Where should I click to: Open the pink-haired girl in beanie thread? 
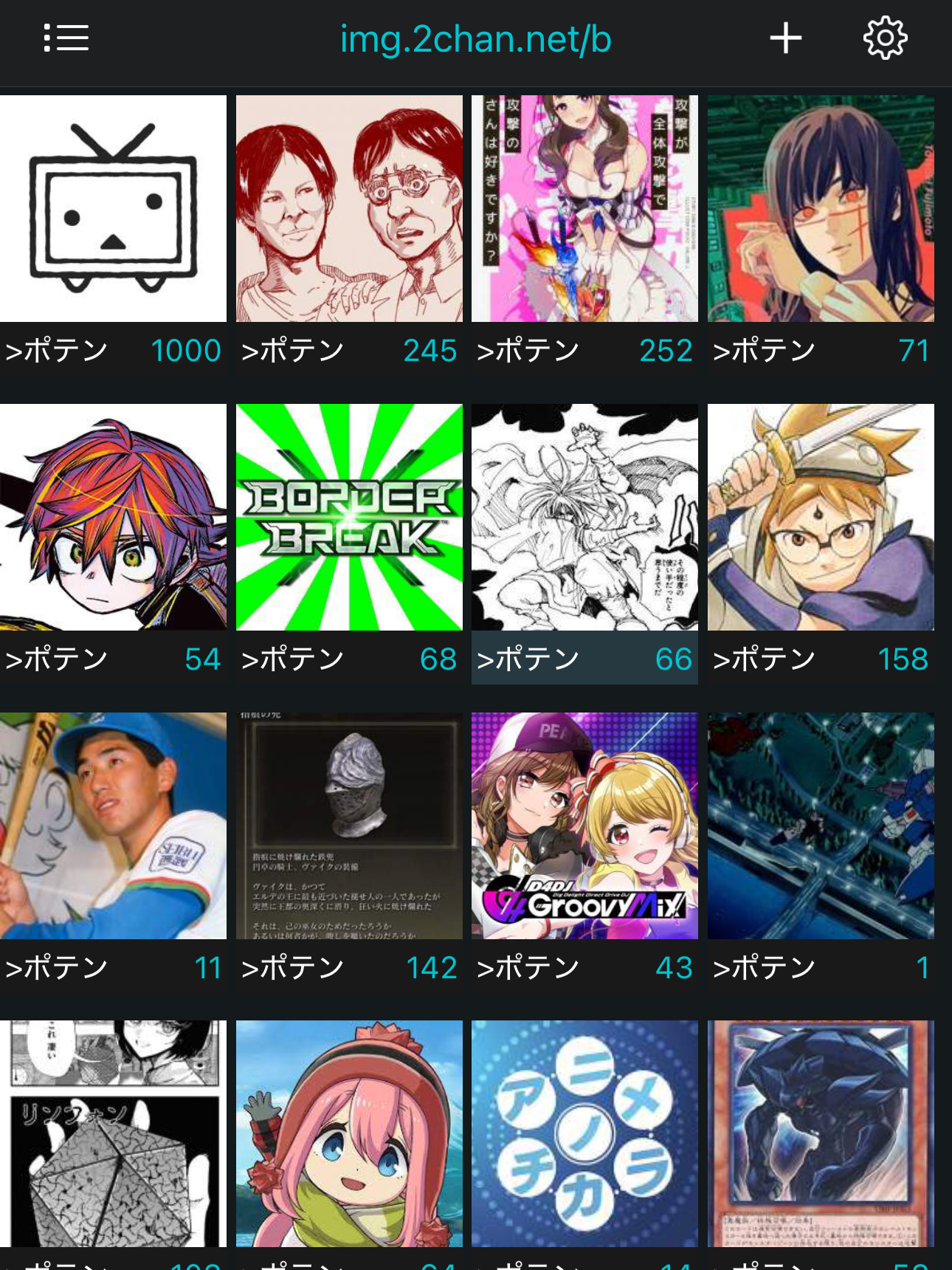(x=349, y=1133)
